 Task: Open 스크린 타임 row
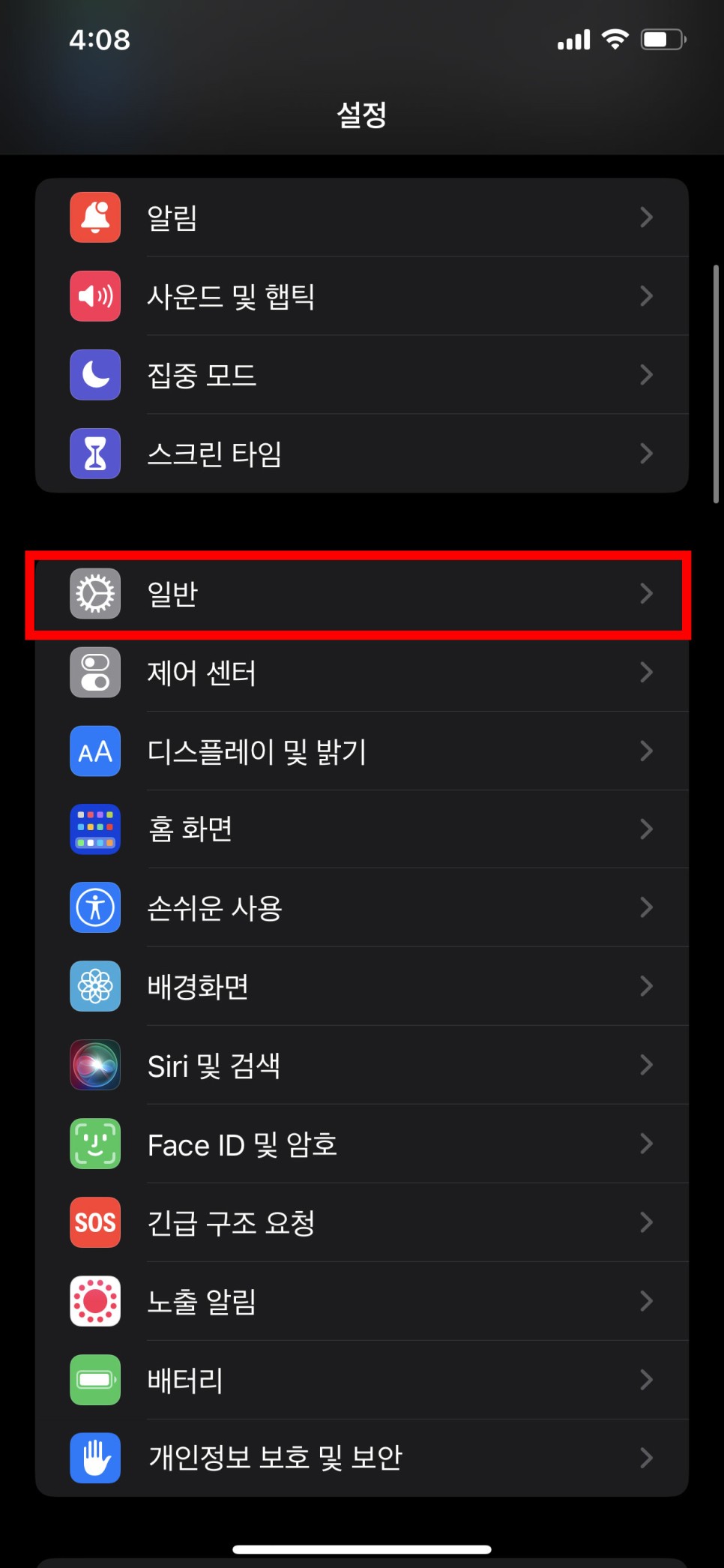(x=362, y=454)
